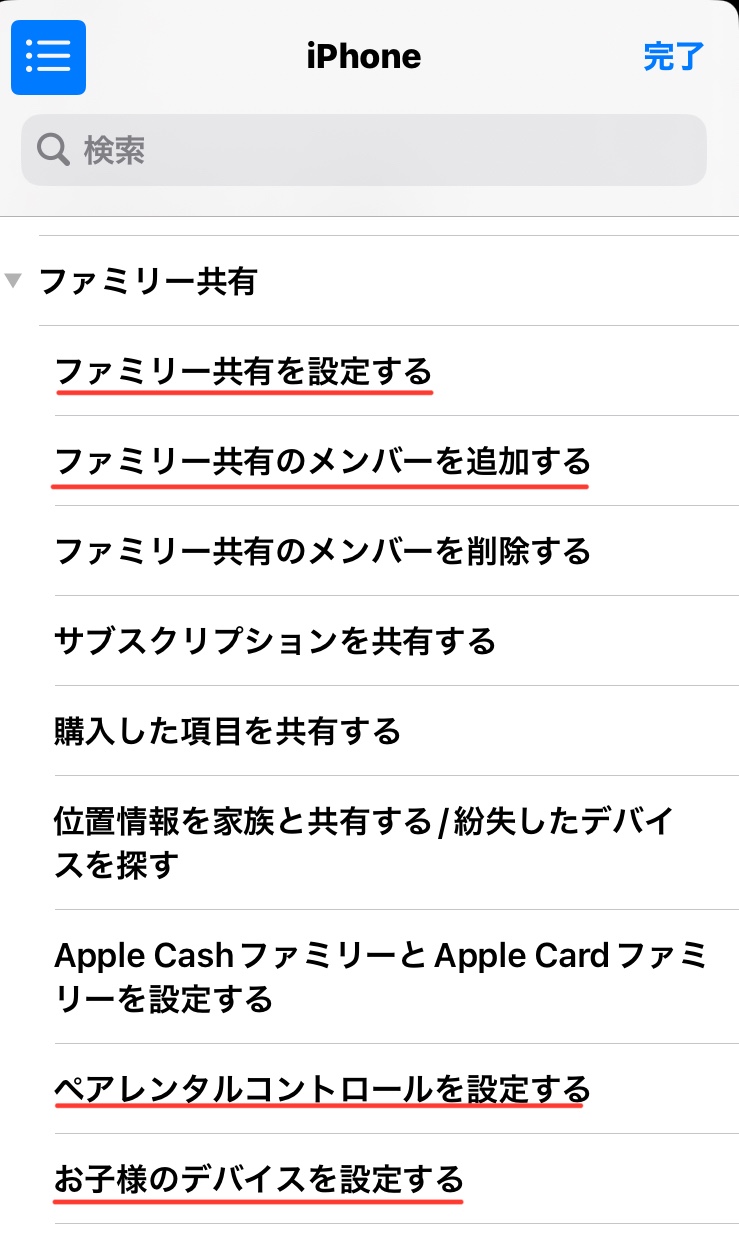Image resolution: width=739 pixels, height=1254 pixels.
Task: Open ファミリー共有のメンバーを追加する
Action: pyautogui.click(x=322, y=462)
